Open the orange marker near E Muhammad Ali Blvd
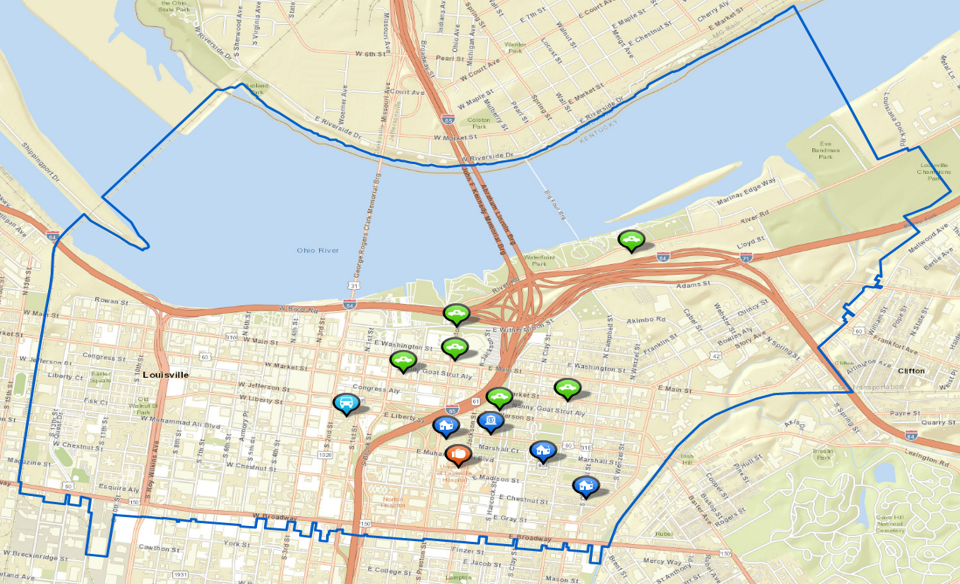The height and width of the screenshot is (584, 960). 458,455
